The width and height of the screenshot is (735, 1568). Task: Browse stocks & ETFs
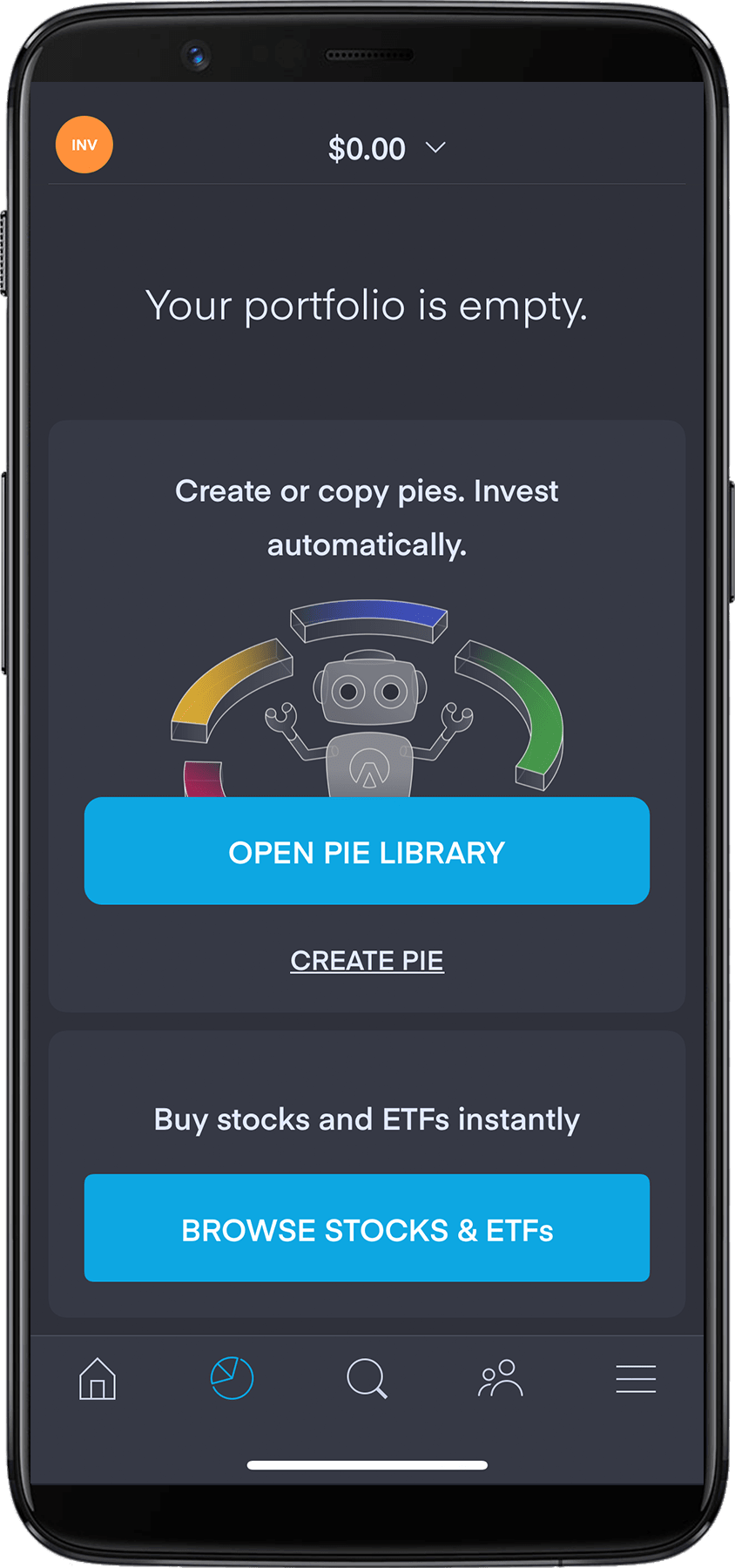point(367,1228)
